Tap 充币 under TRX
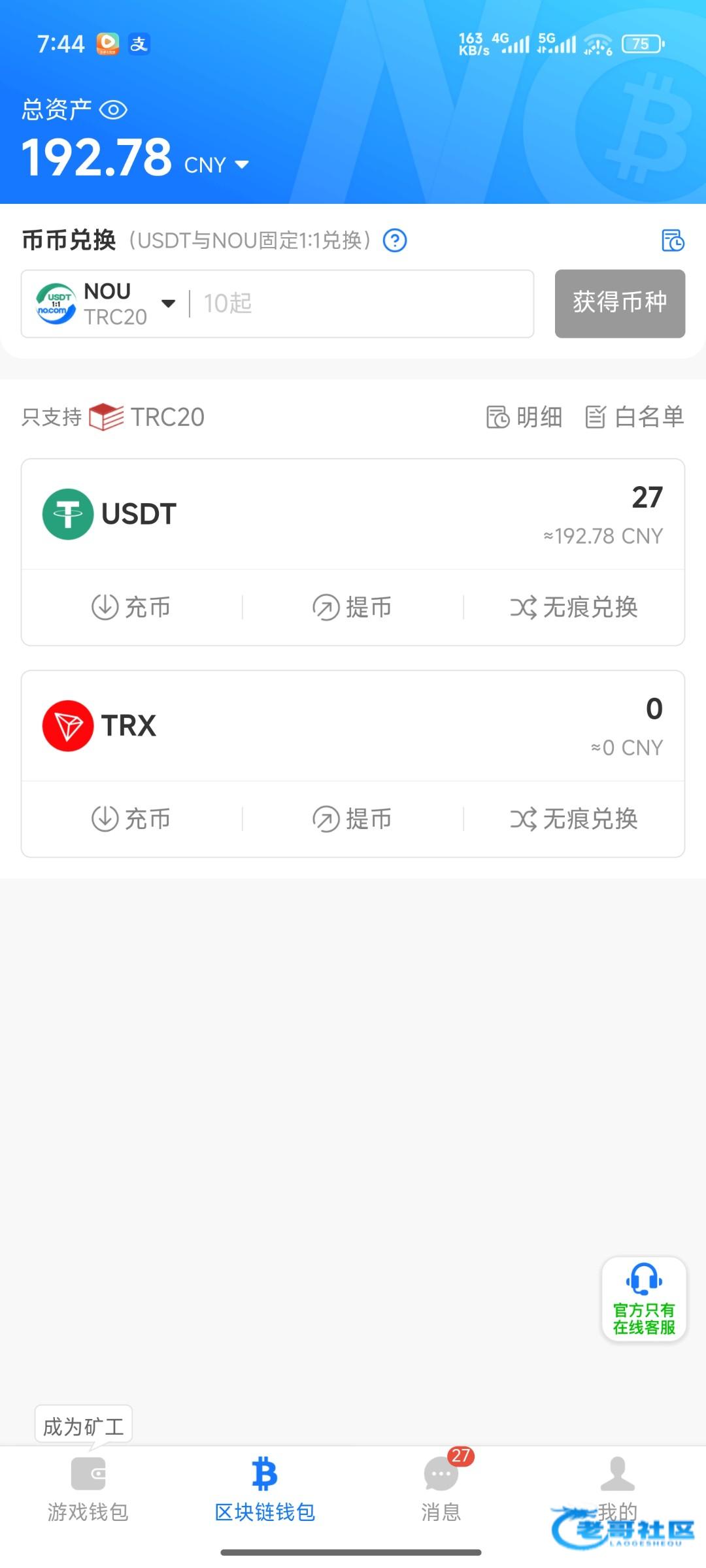This screenshot has width=706, height=1568. click(x=131, y=819)
